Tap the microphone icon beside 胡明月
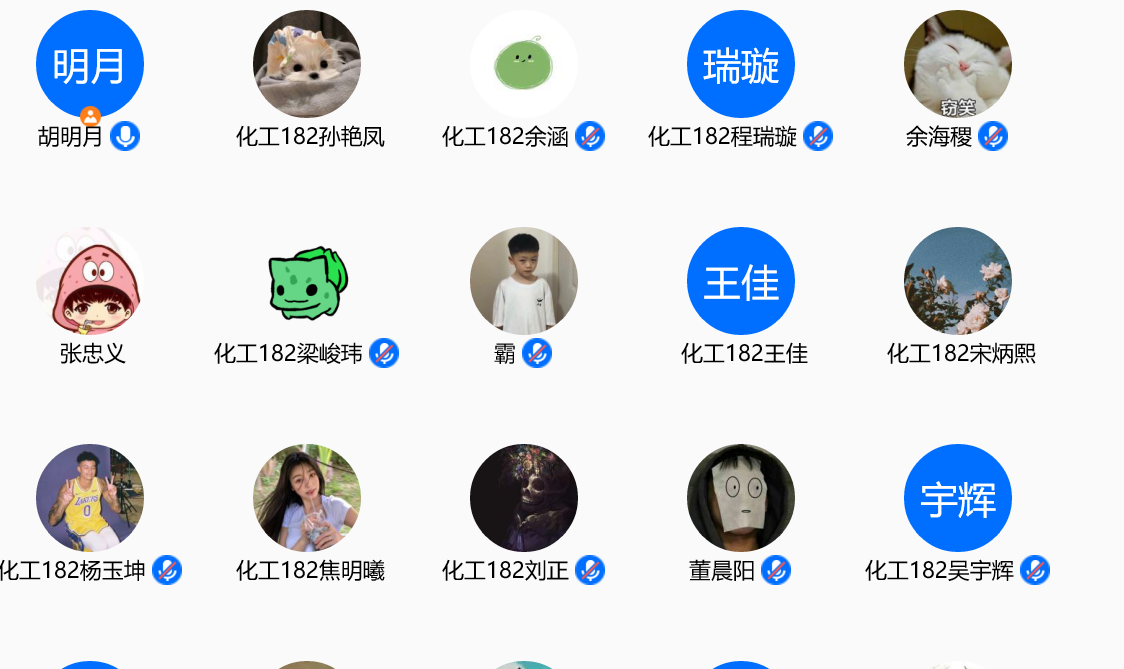Viewport: 1124px width, 669px height. pyautogui.click(x=125, y=136)
